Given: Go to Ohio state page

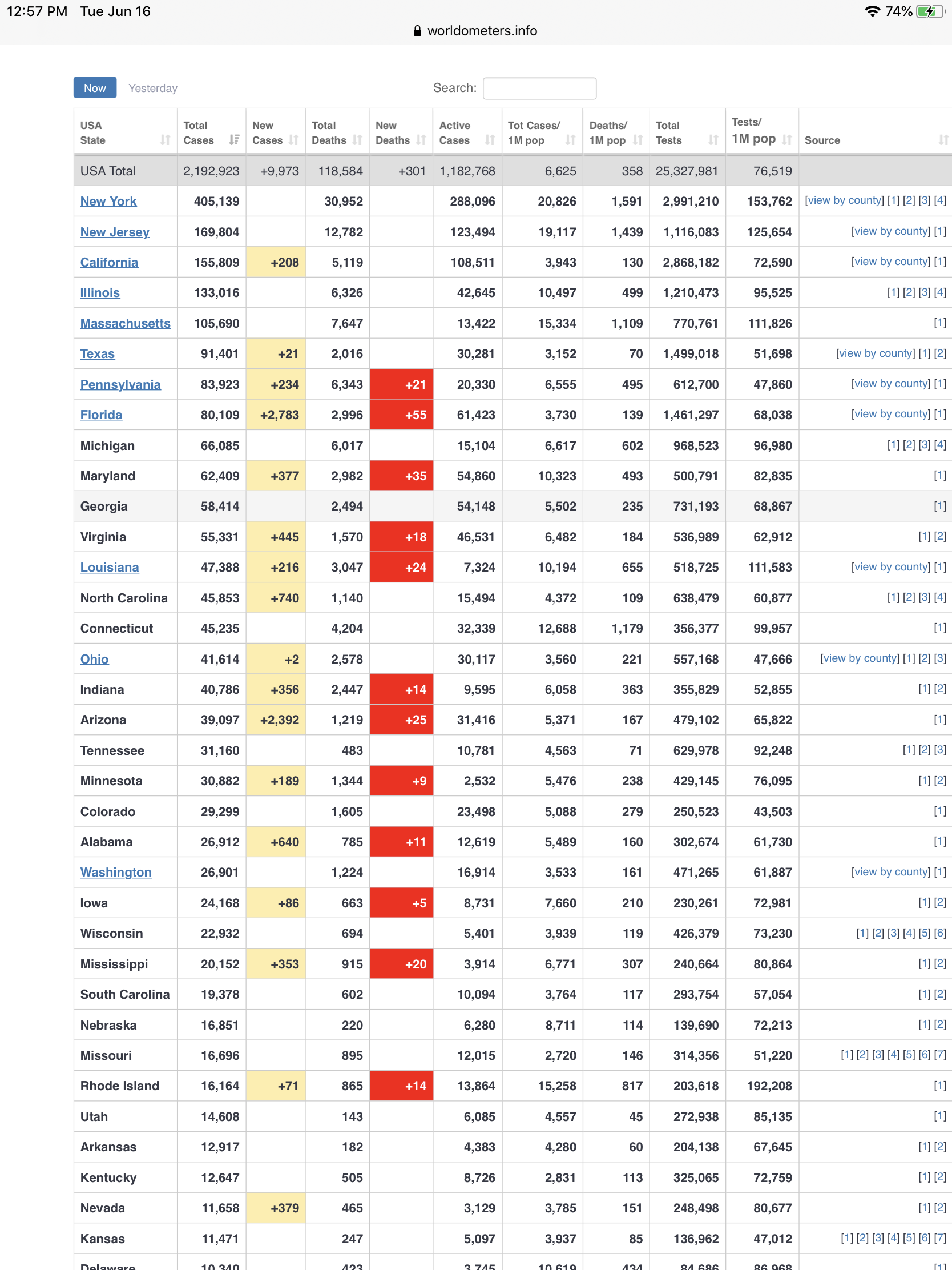Looking at the screenshot, I should [95, 659].
